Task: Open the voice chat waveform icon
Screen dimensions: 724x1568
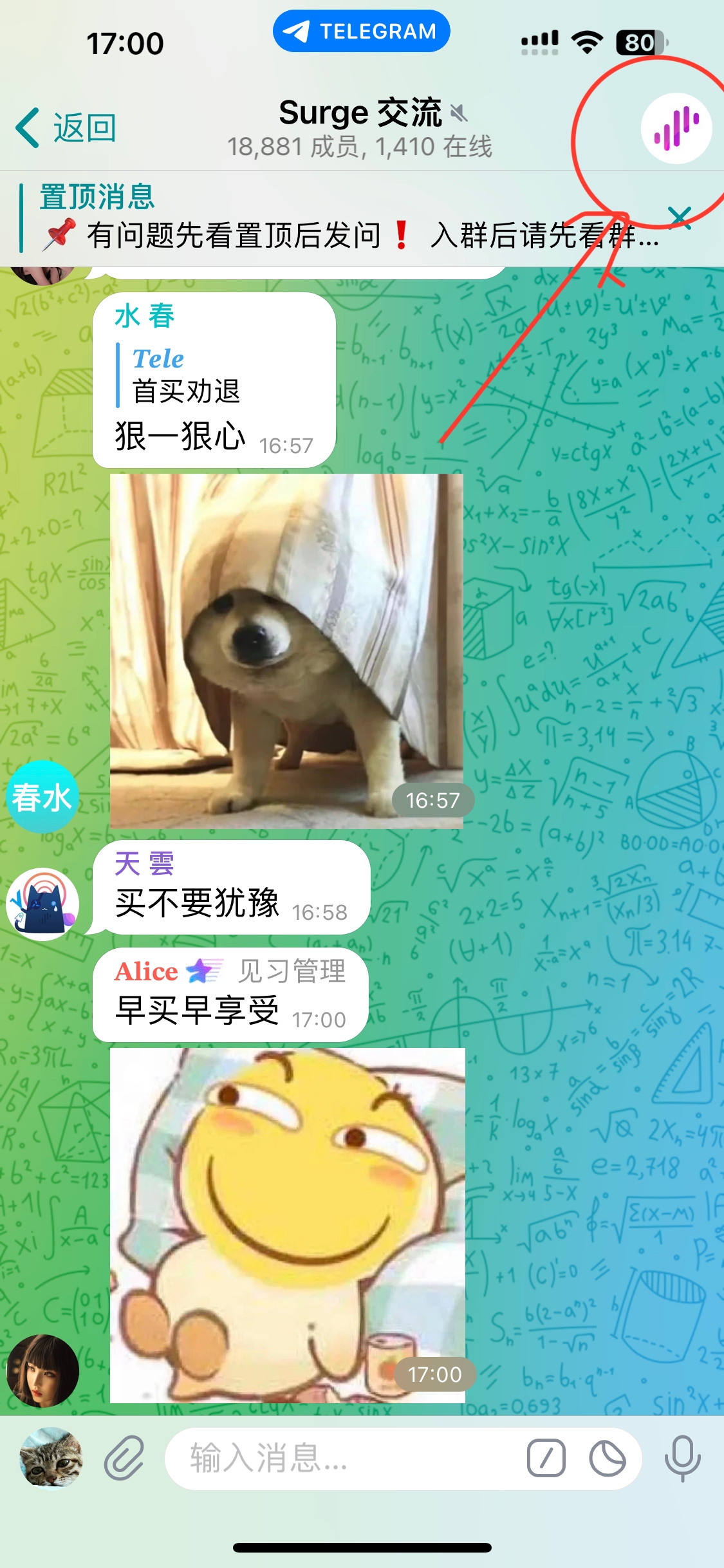Action: click(x=676, y=128)
